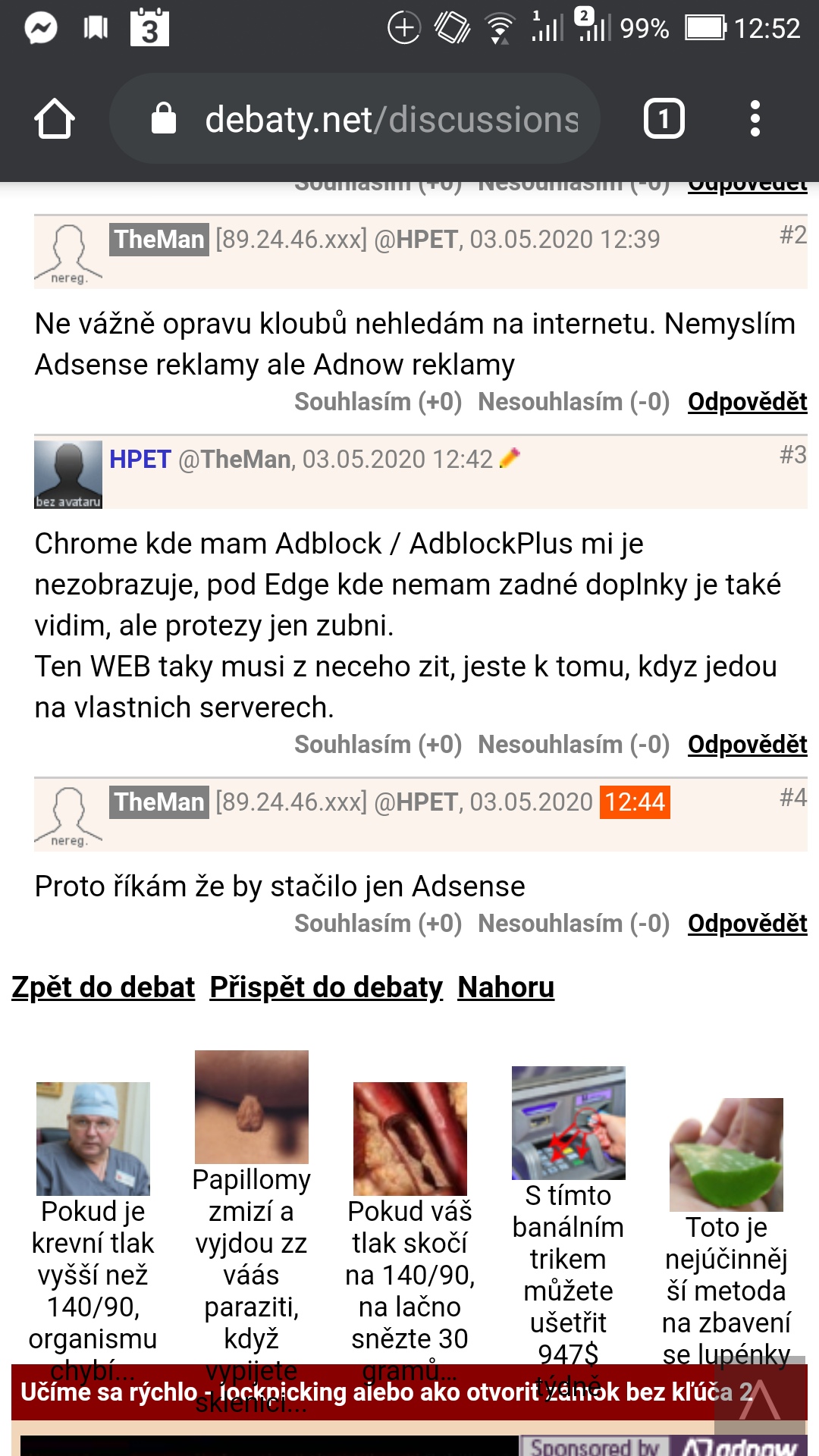This screenshot has height=1456, width=819.
Task: Reply to TheMan's comment #4
Action: point(747,924)
